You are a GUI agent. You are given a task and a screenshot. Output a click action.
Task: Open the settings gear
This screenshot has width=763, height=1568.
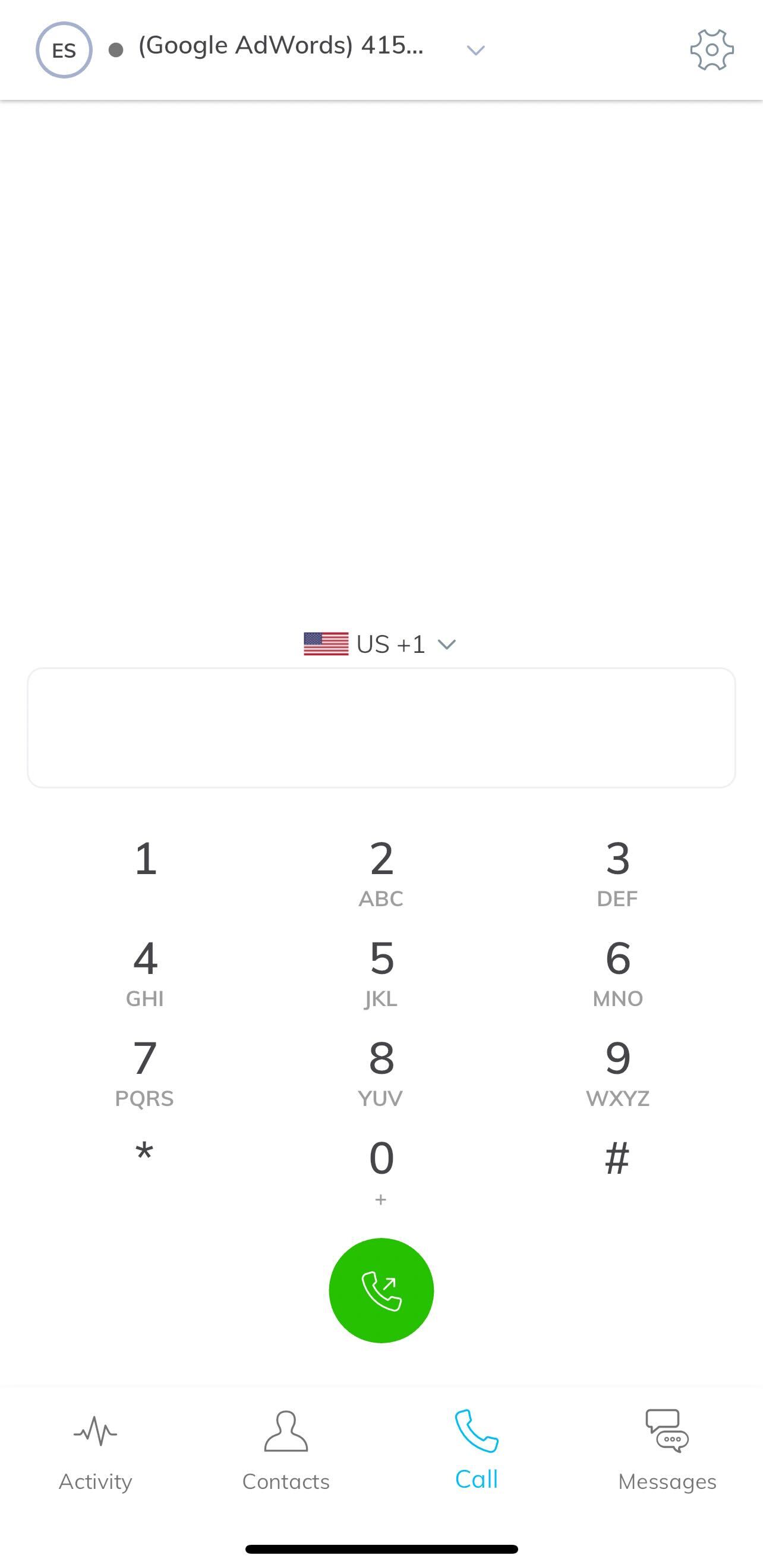click(x=711, y=50)
